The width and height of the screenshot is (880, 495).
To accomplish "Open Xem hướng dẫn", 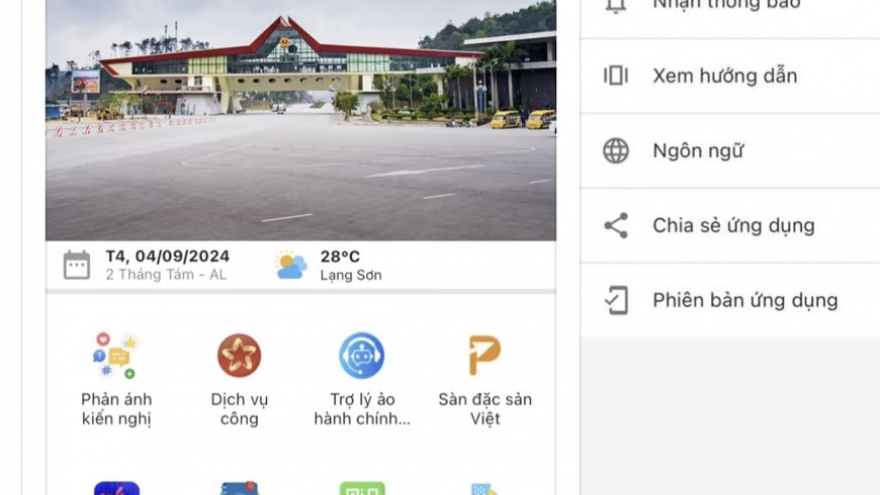I will pyautogui.click(x=724, y=76).
